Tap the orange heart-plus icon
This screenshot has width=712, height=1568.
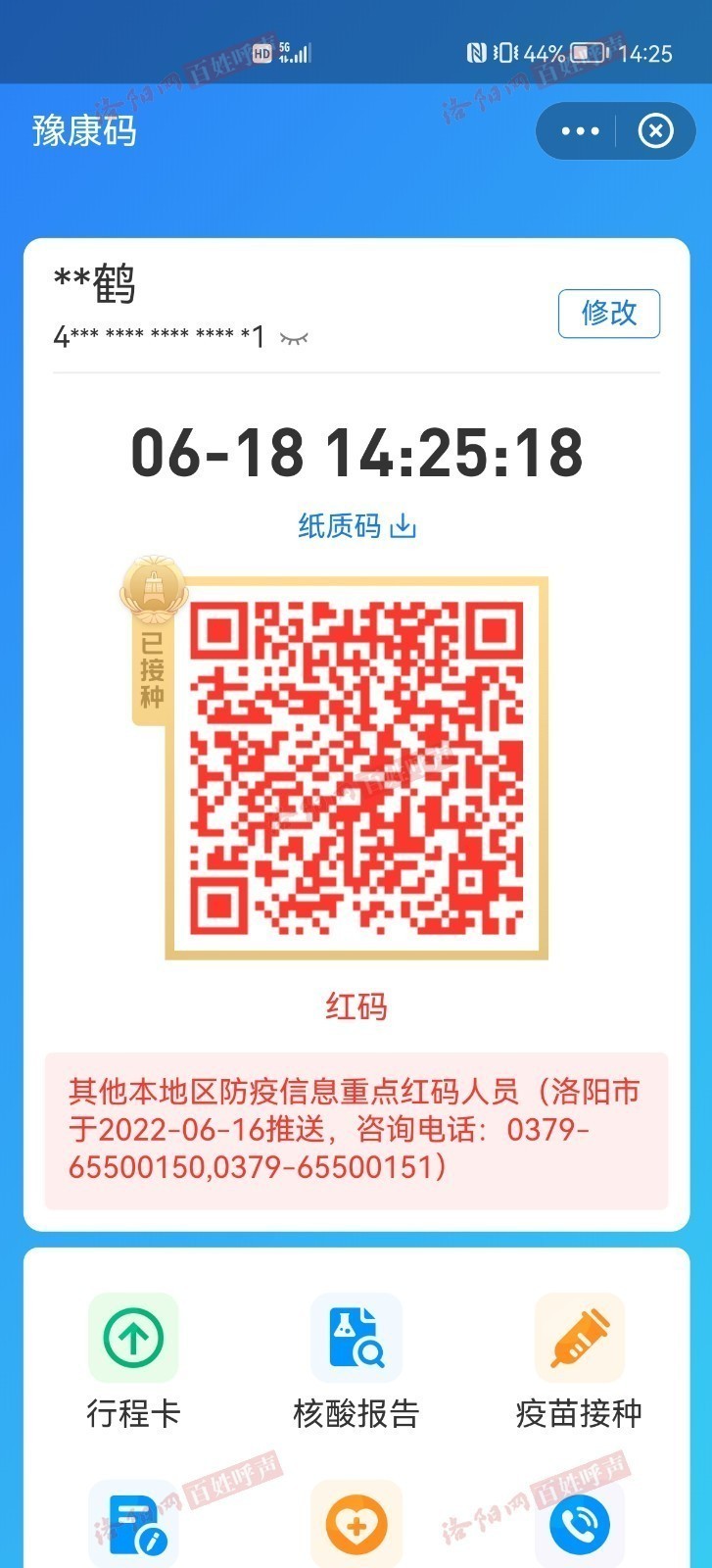(356, 1524)
